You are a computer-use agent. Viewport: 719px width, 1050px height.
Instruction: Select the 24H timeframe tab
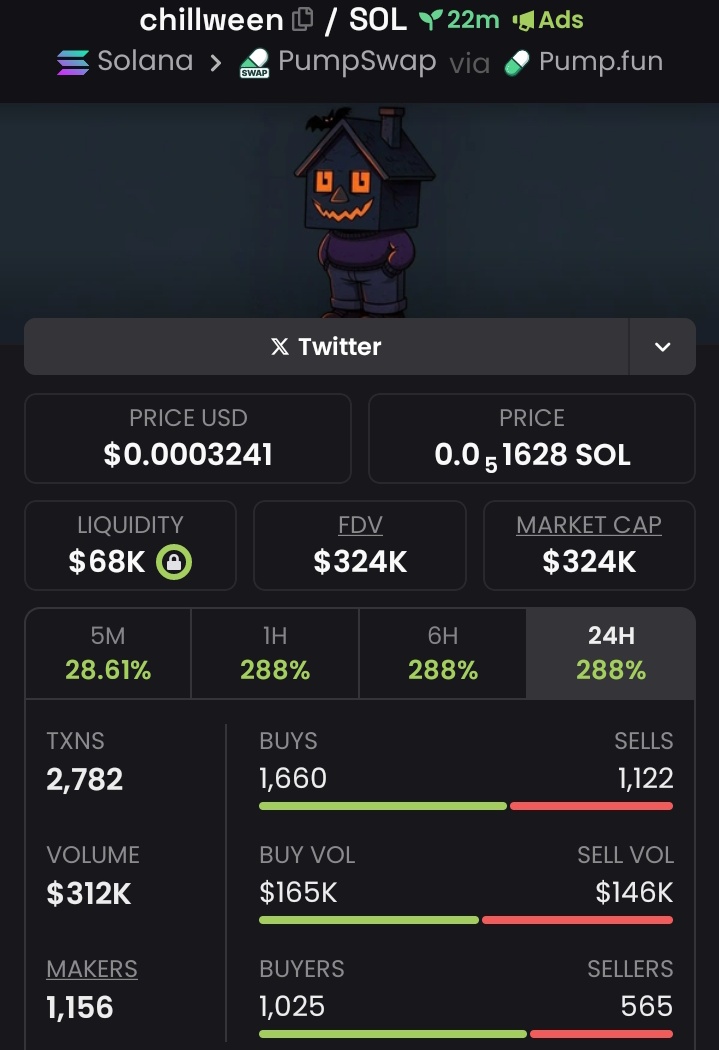610,653
